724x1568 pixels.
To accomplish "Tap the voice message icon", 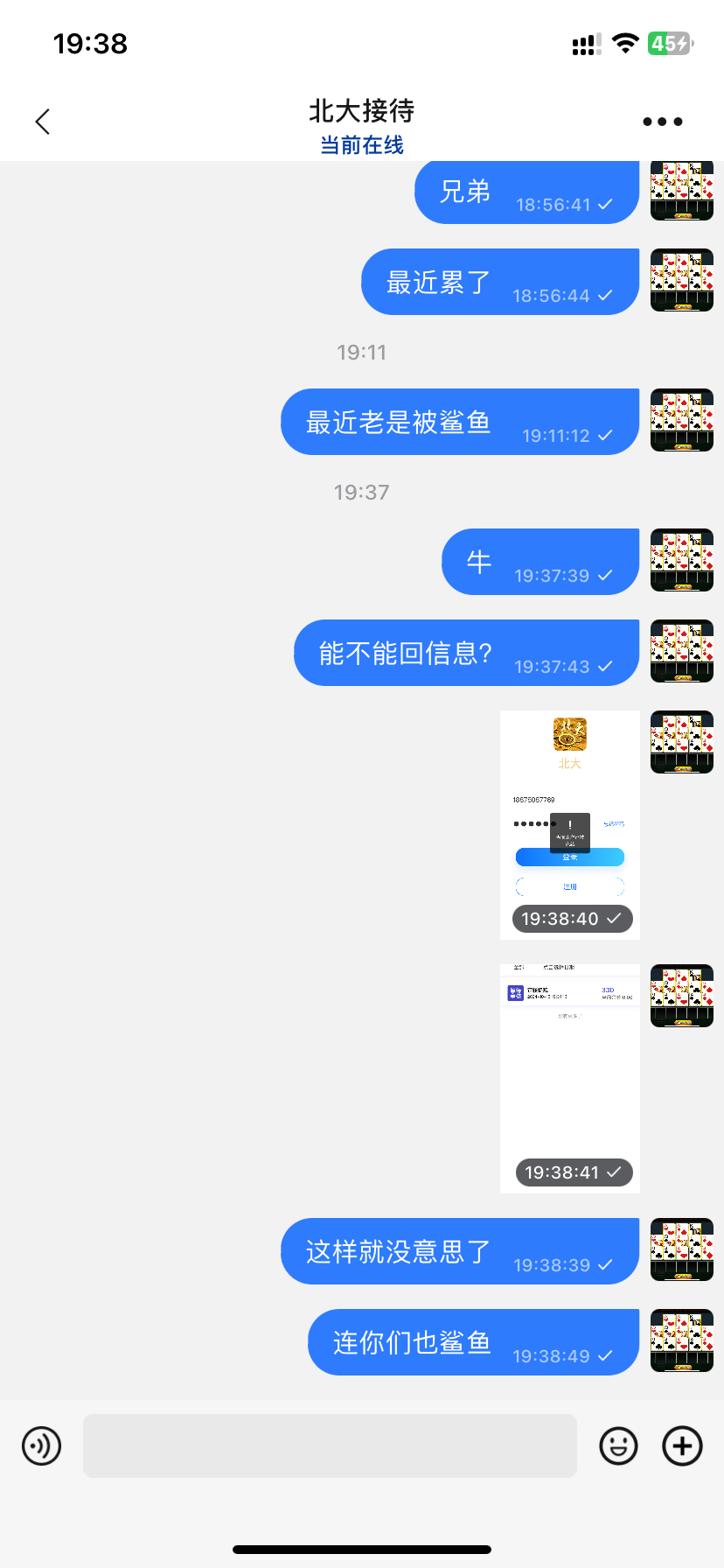I will pyautogui.click(x=42, y=1445).
